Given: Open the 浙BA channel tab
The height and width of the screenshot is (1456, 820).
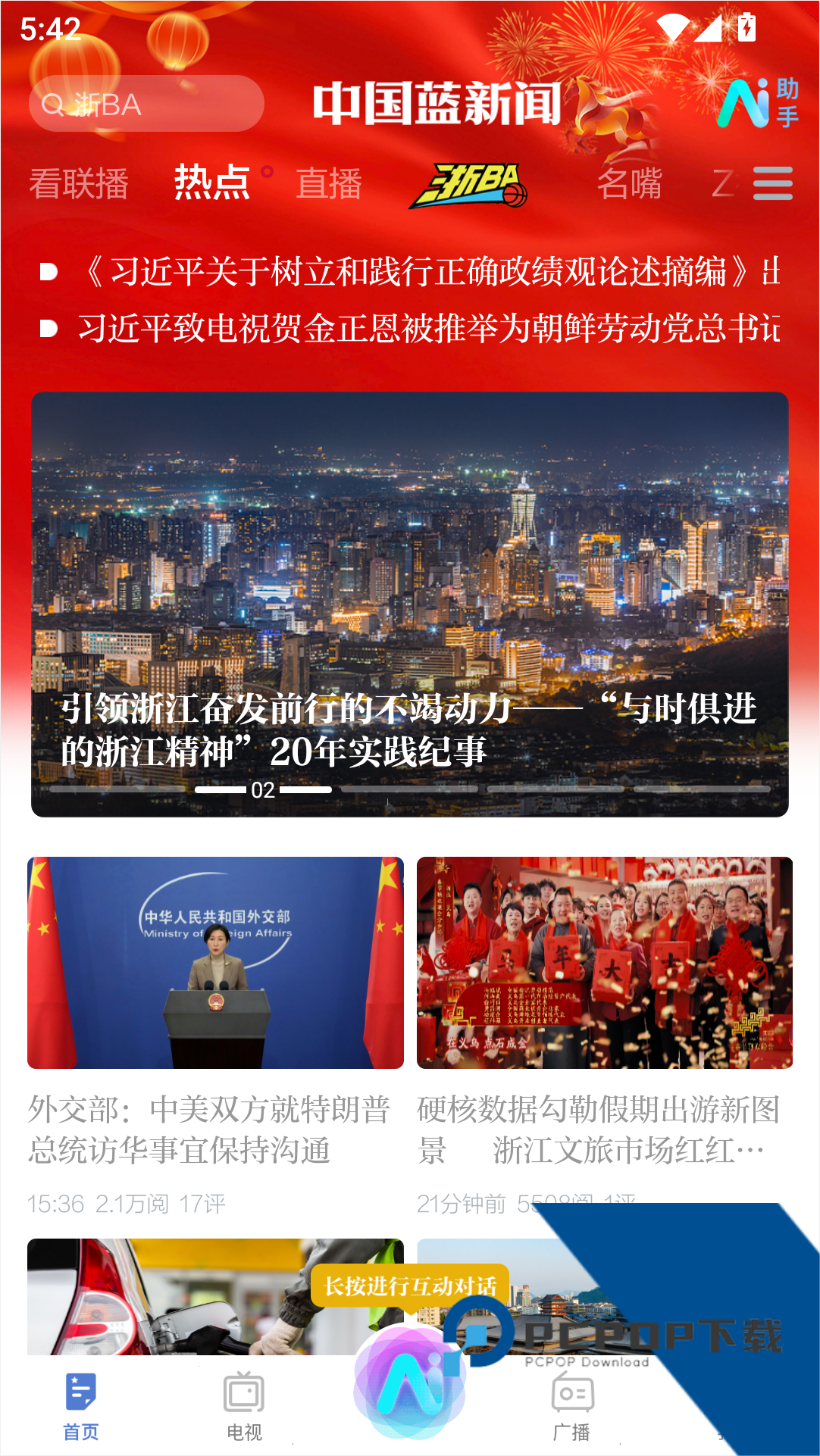Looking at the screenshot, I should [x=469, y=186].
